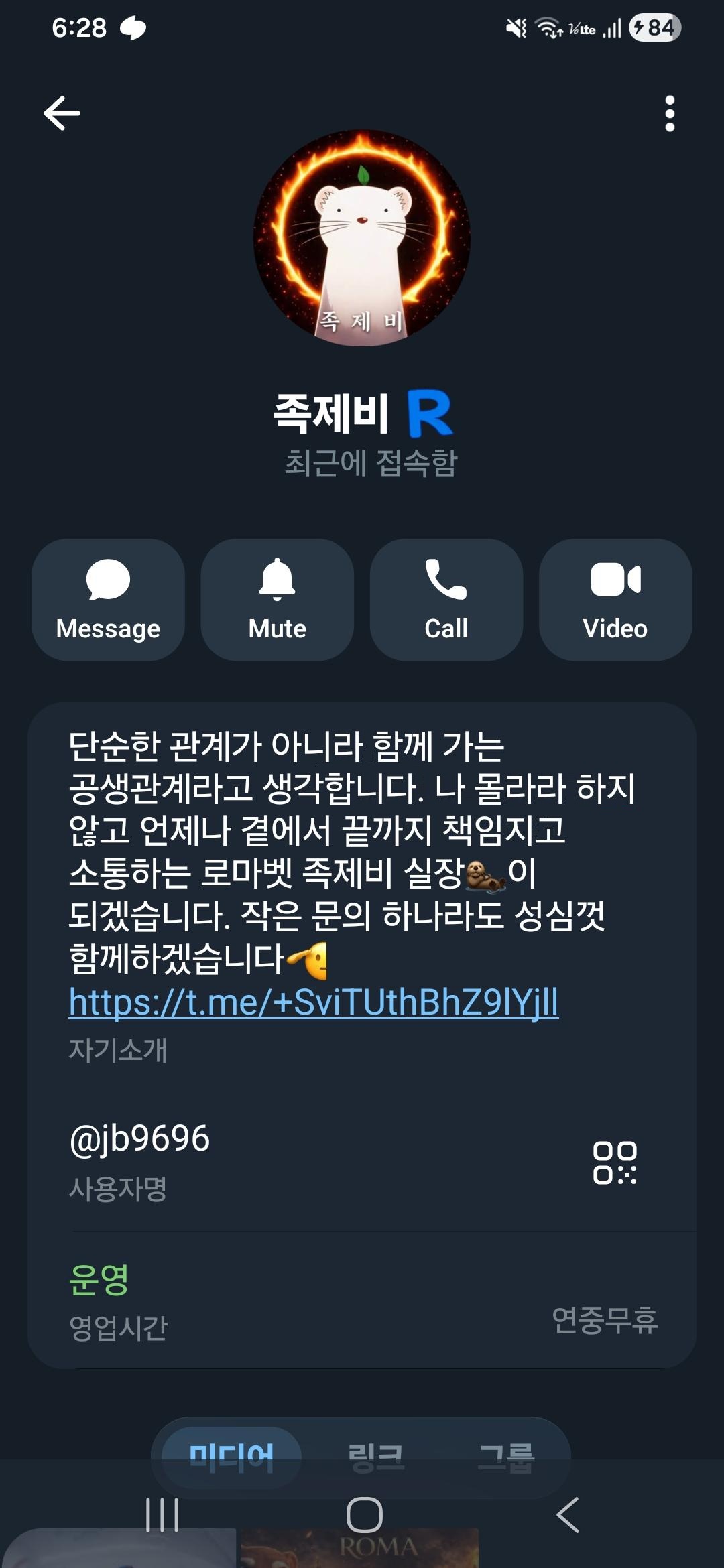View the profile picture of 족제비
The image size is (724, 1568).
(x=362, y=238)
